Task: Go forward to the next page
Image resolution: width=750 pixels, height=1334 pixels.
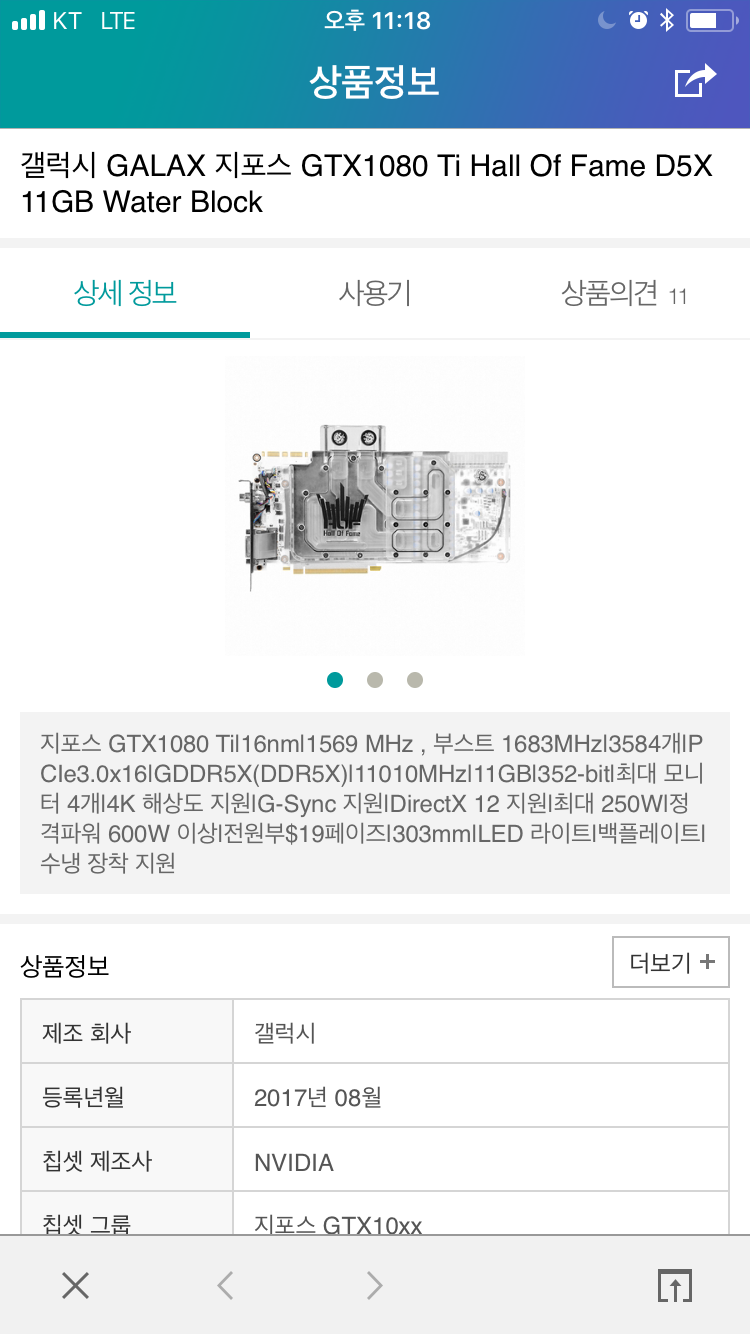Action: point(374,1285)
